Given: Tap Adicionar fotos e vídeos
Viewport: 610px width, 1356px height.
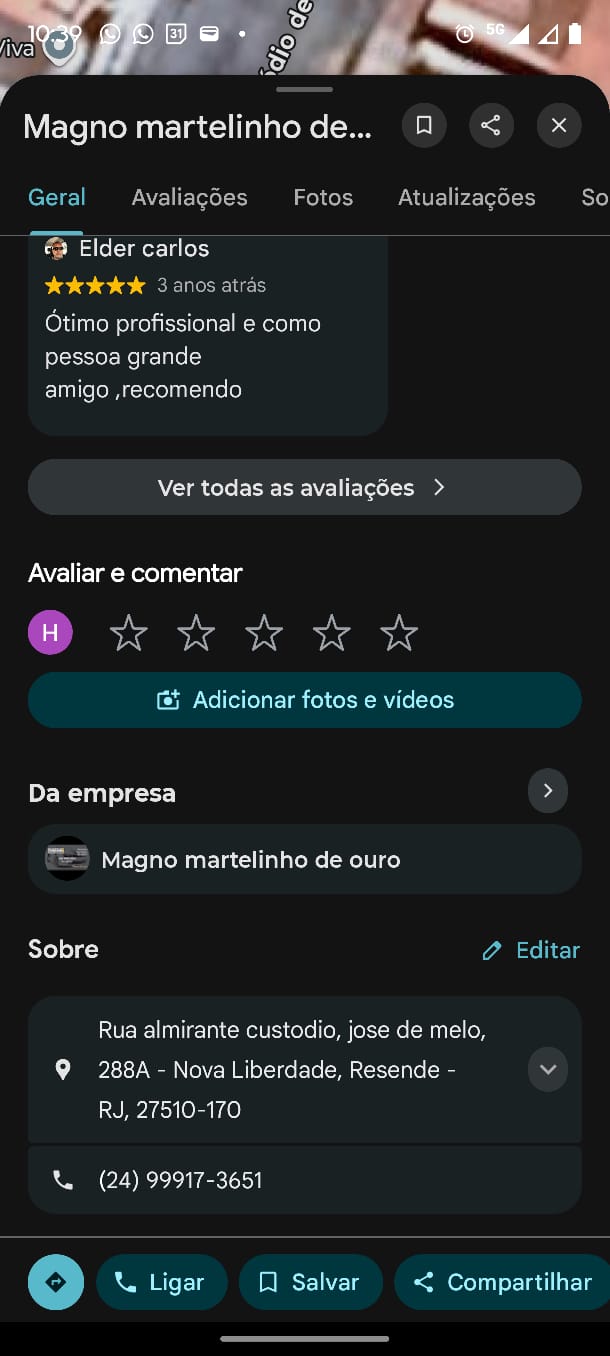Looking at the screenshot, I should pos(304,700).
